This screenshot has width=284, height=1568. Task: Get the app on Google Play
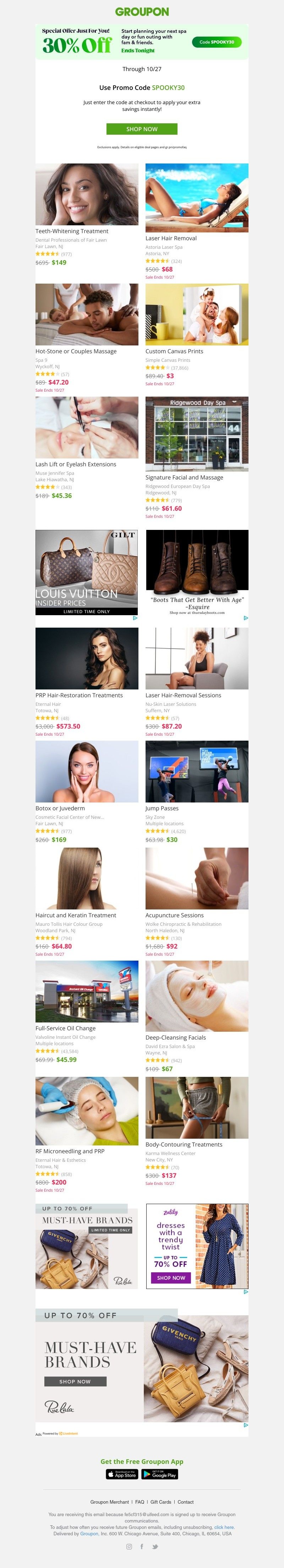coord(159,1474)
